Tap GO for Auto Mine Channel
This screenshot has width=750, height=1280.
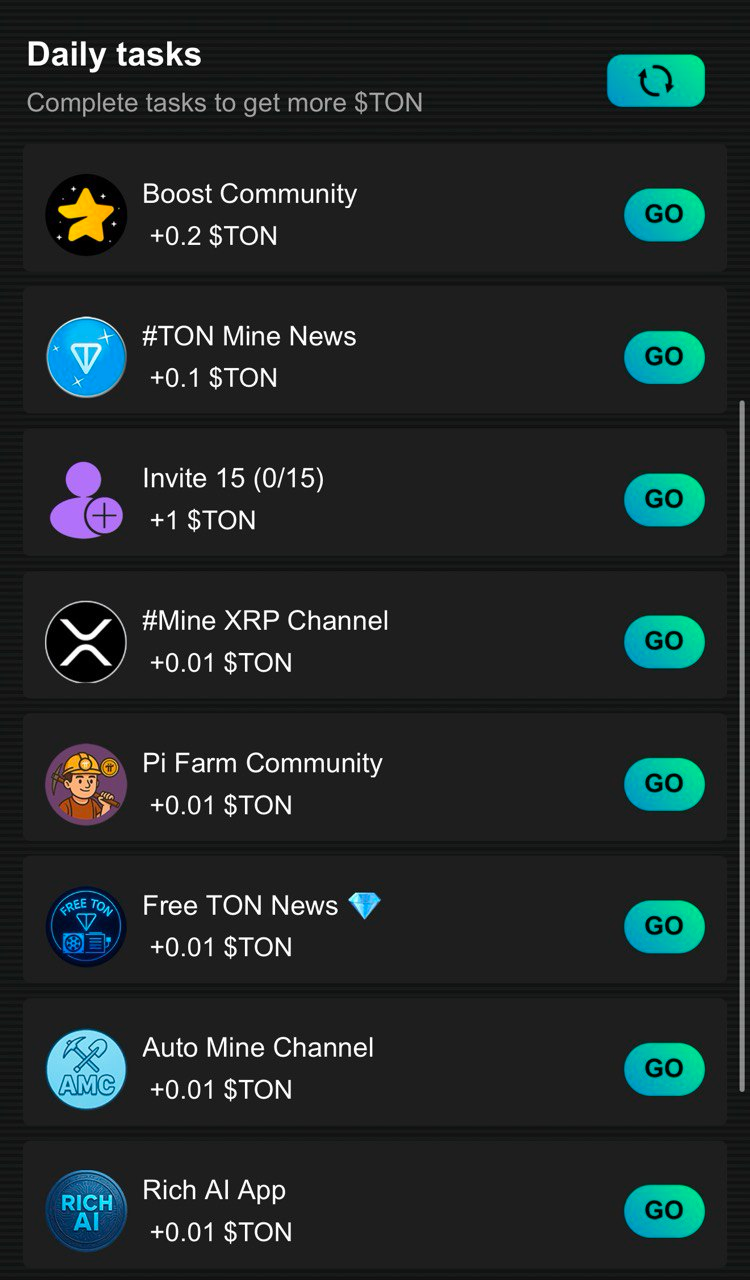click(664, 1068)
